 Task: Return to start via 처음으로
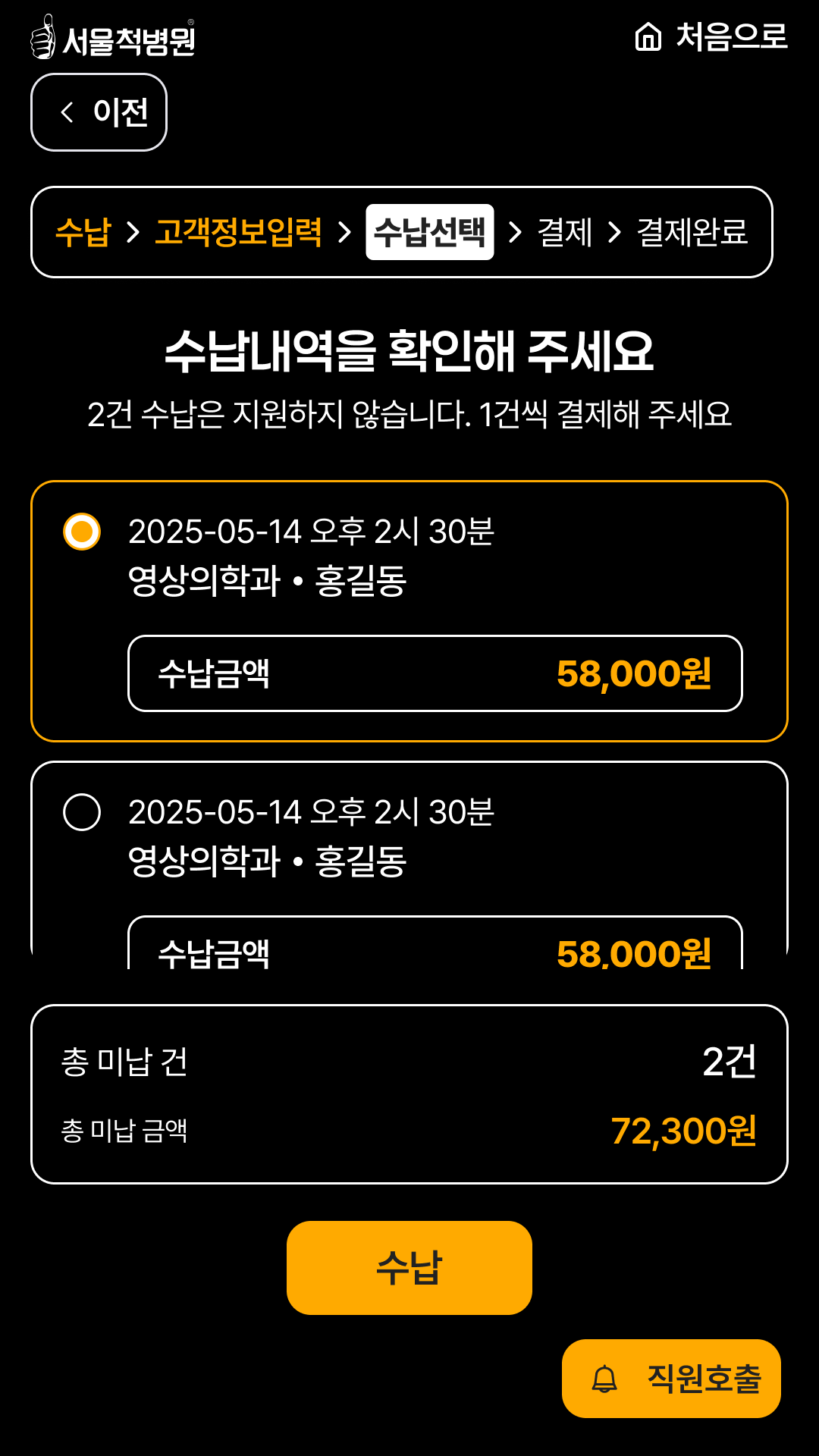[x=711, y=36]
